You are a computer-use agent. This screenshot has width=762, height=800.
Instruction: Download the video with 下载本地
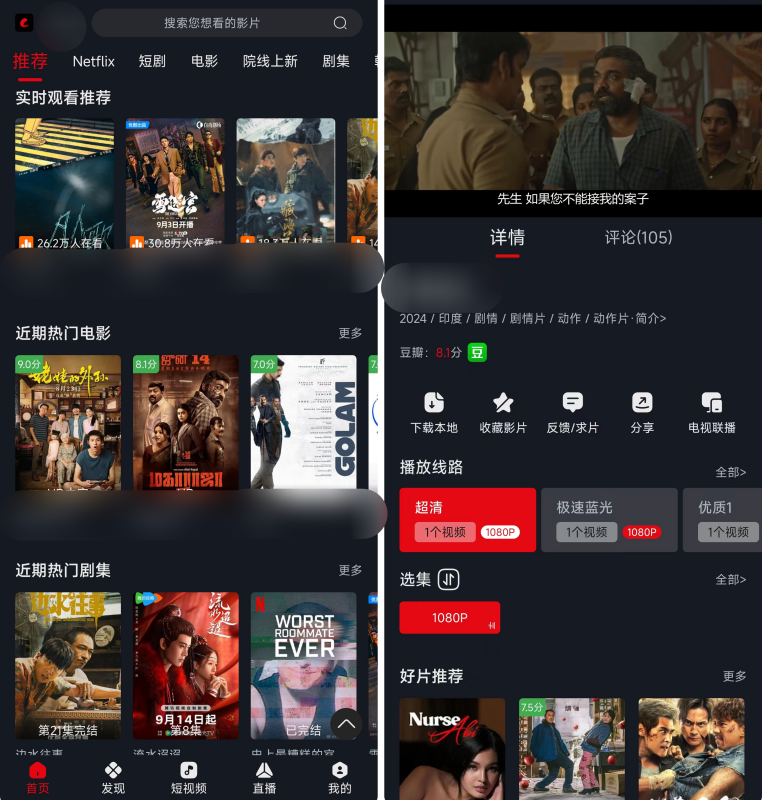tap(434, 412)
